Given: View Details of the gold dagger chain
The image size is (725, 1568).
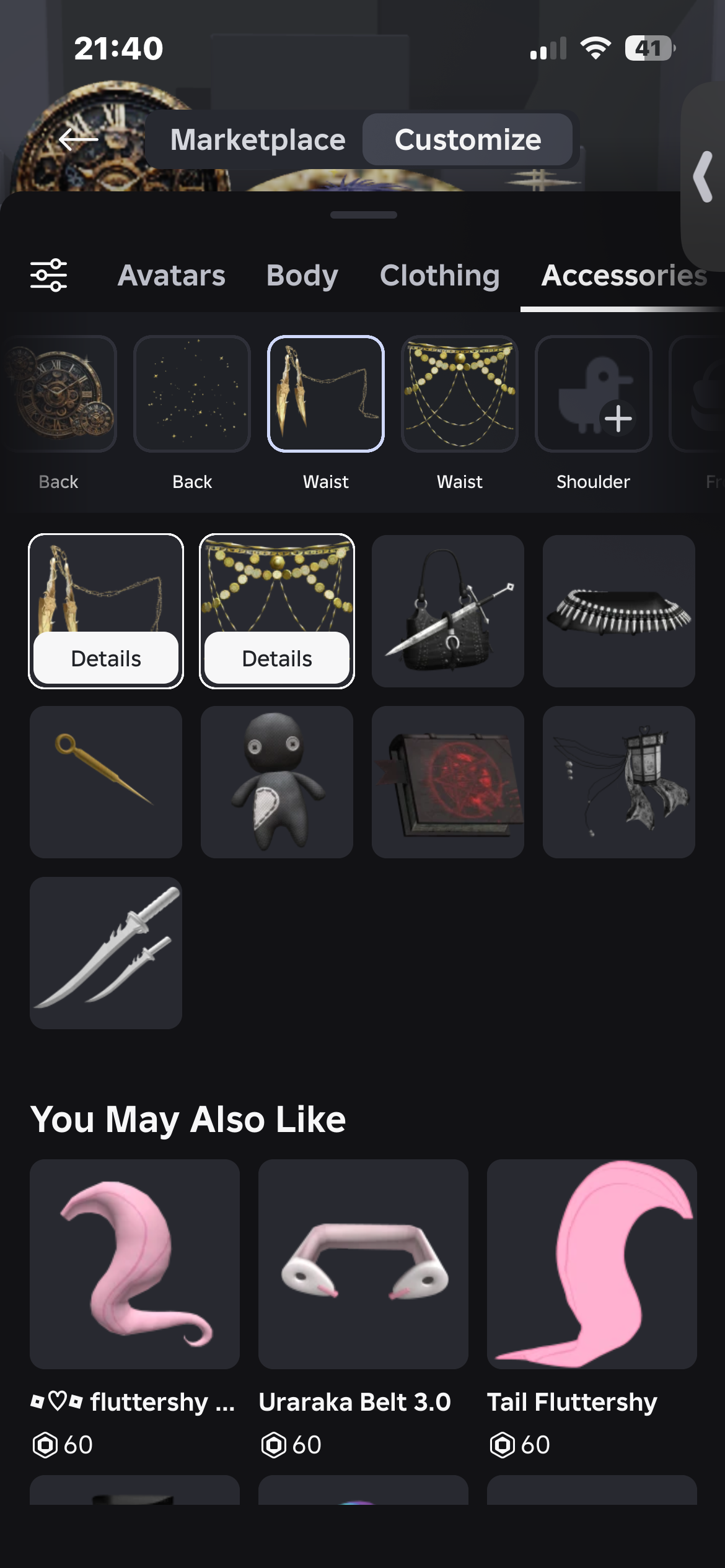Looking at the screenshot, I should (x=106, y=658).
